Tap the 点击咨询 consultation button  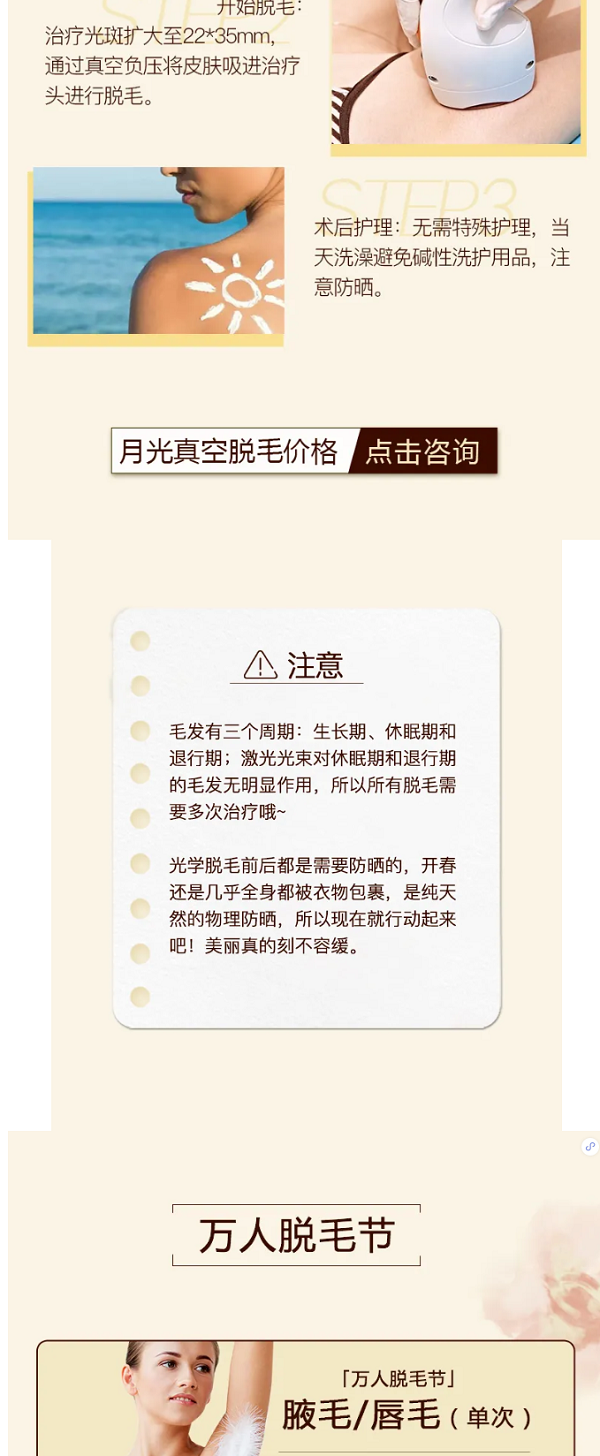(x=423, y=452)
